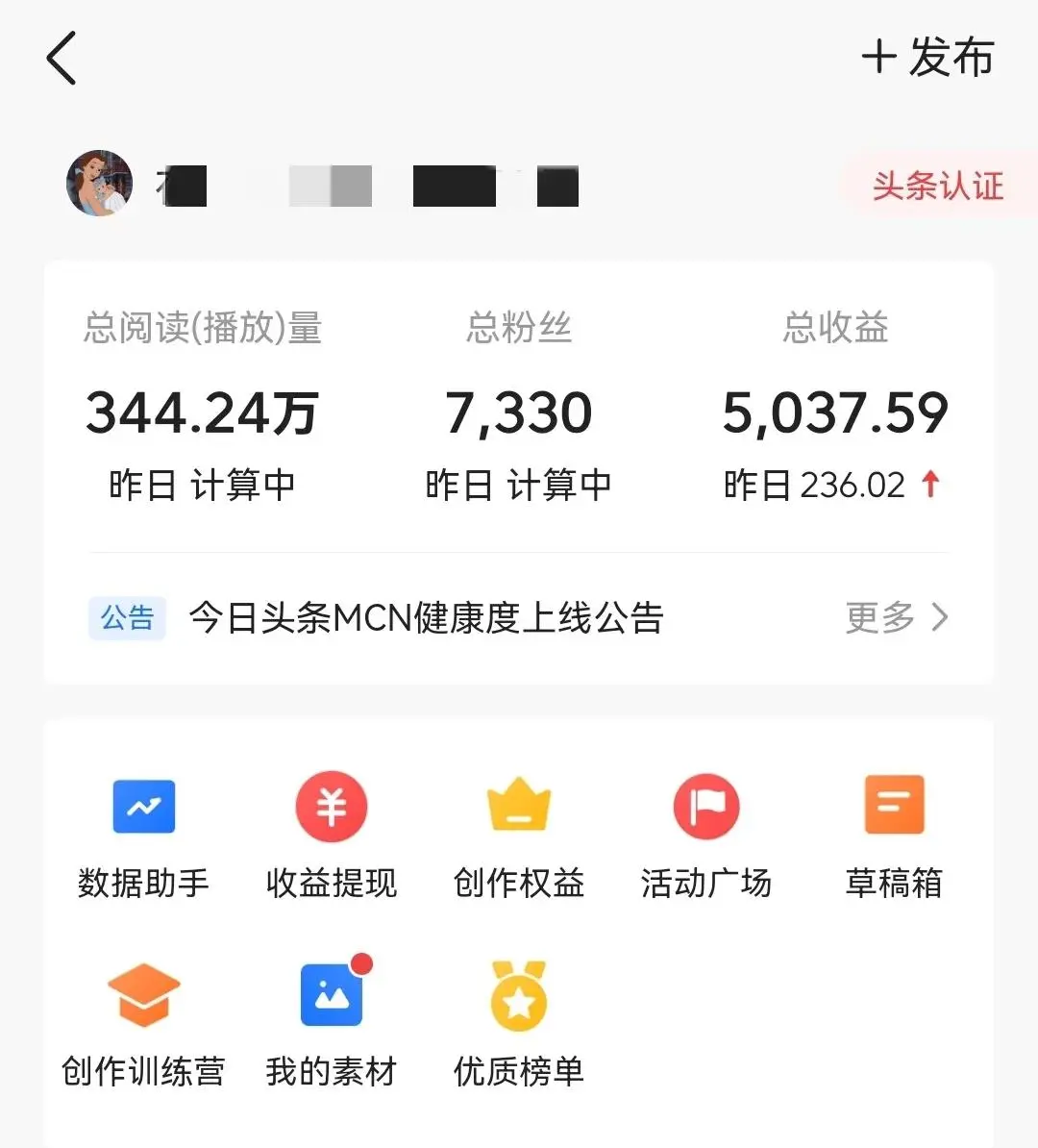Image resolution: width=1038 pixels, height=1148 pixels.
Task: View 总收益 earnings details
Action: coord(834,412)
